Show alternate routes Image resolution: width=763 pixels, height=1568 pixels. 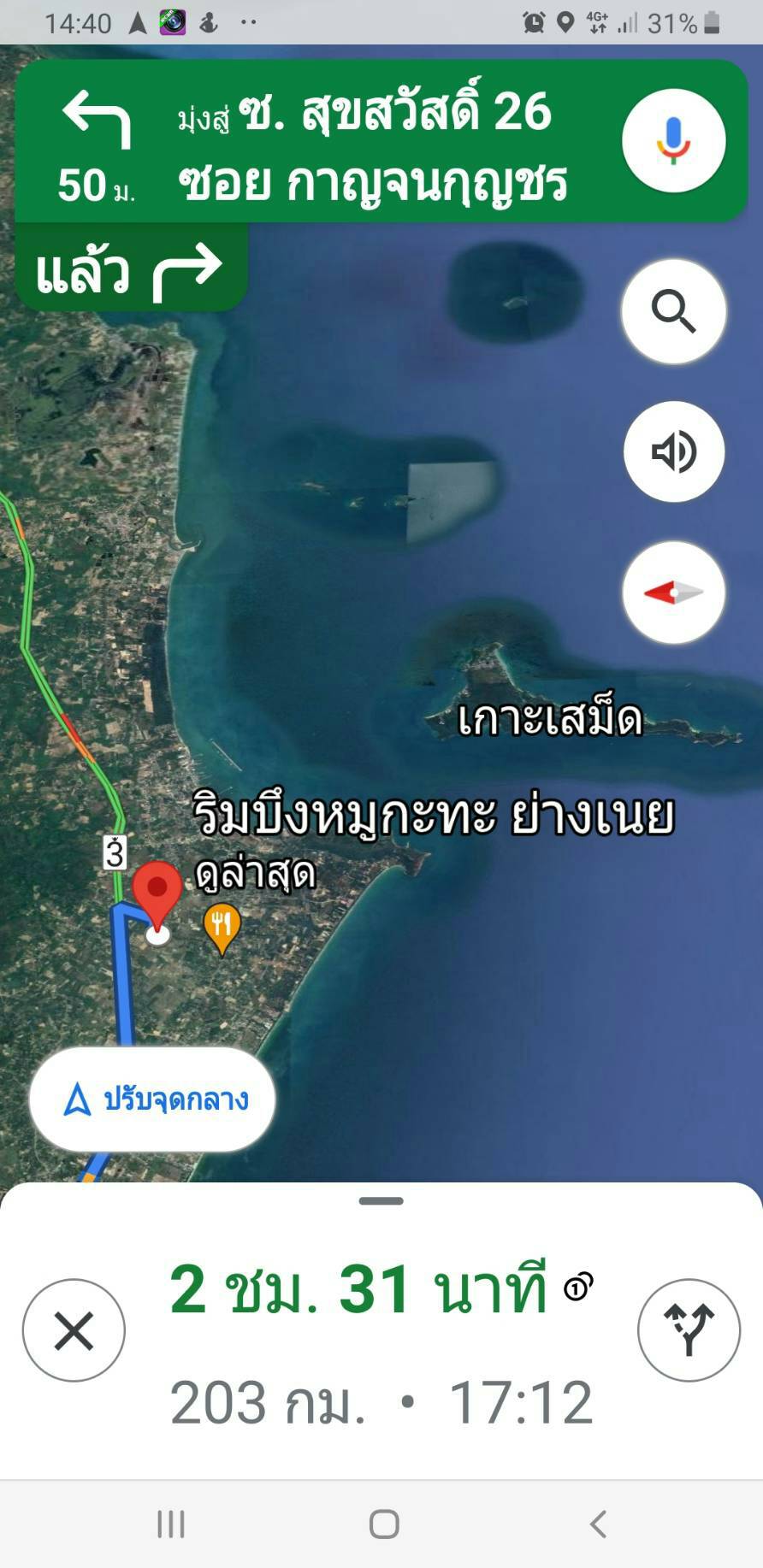click(x=689, y=1330)
